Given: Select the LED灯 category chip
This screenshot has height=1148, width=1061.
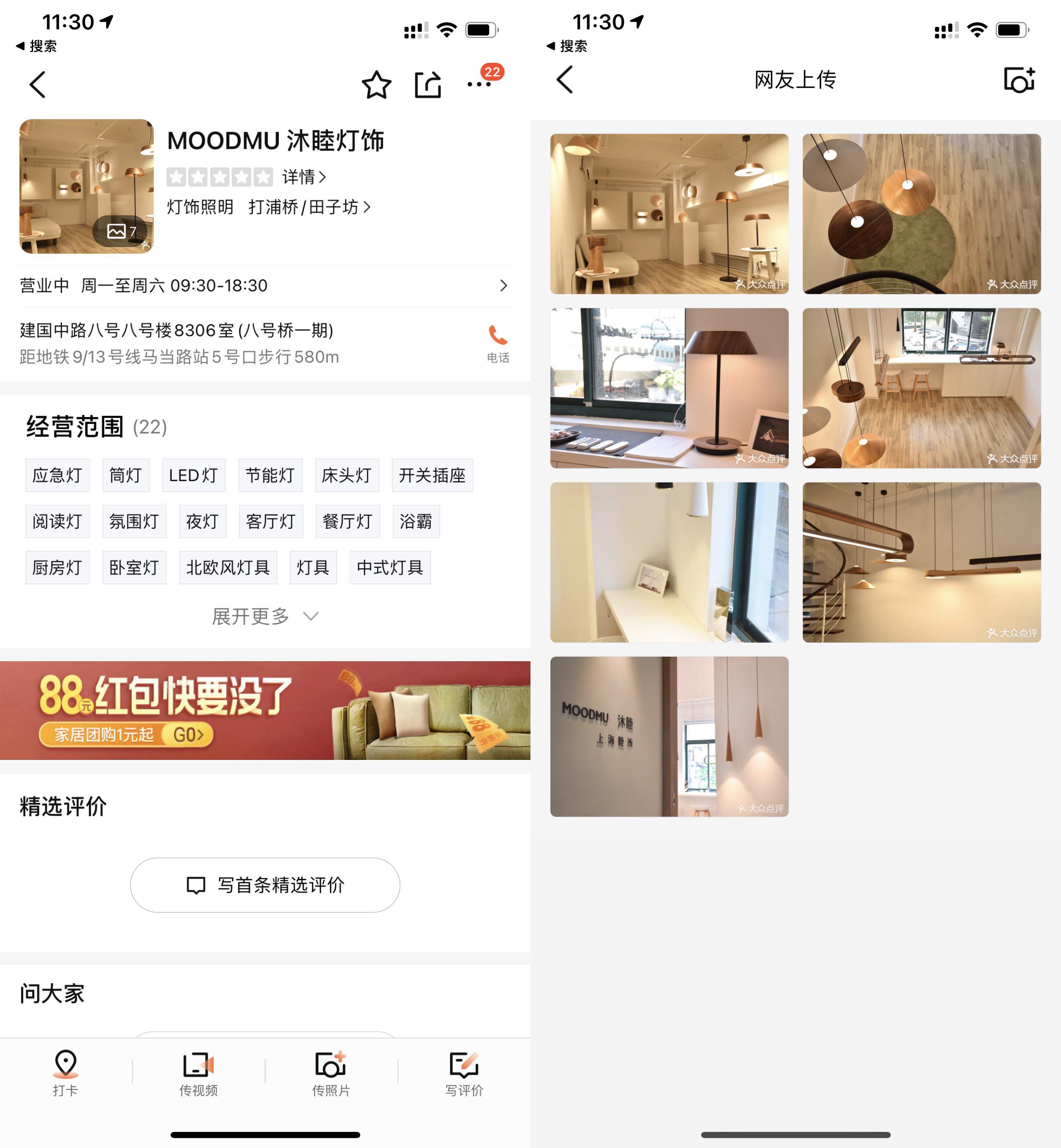Looking at the screenshot, I should point(193,475).
